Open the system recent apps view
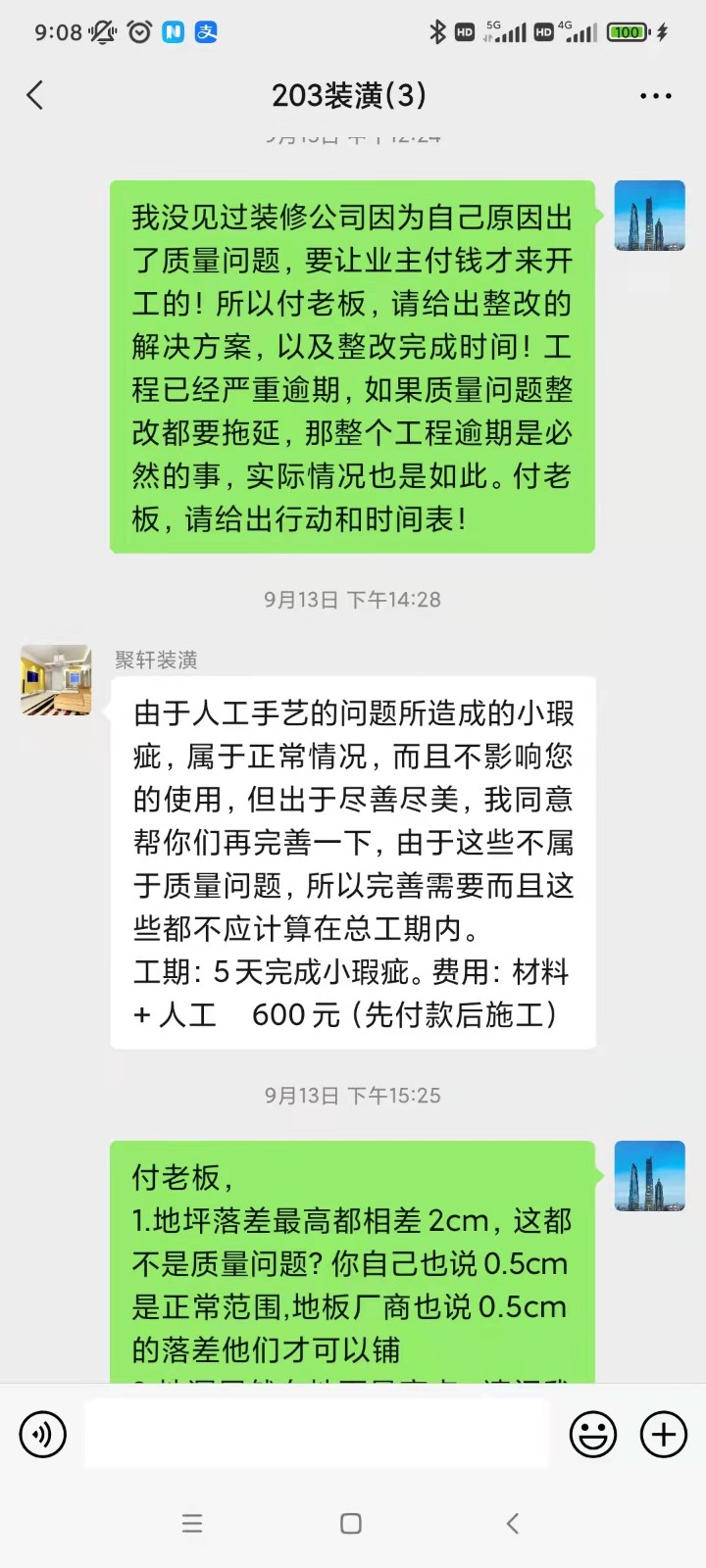The height and width of the screenshot is (1568, 706). (x=192, y=1523)
